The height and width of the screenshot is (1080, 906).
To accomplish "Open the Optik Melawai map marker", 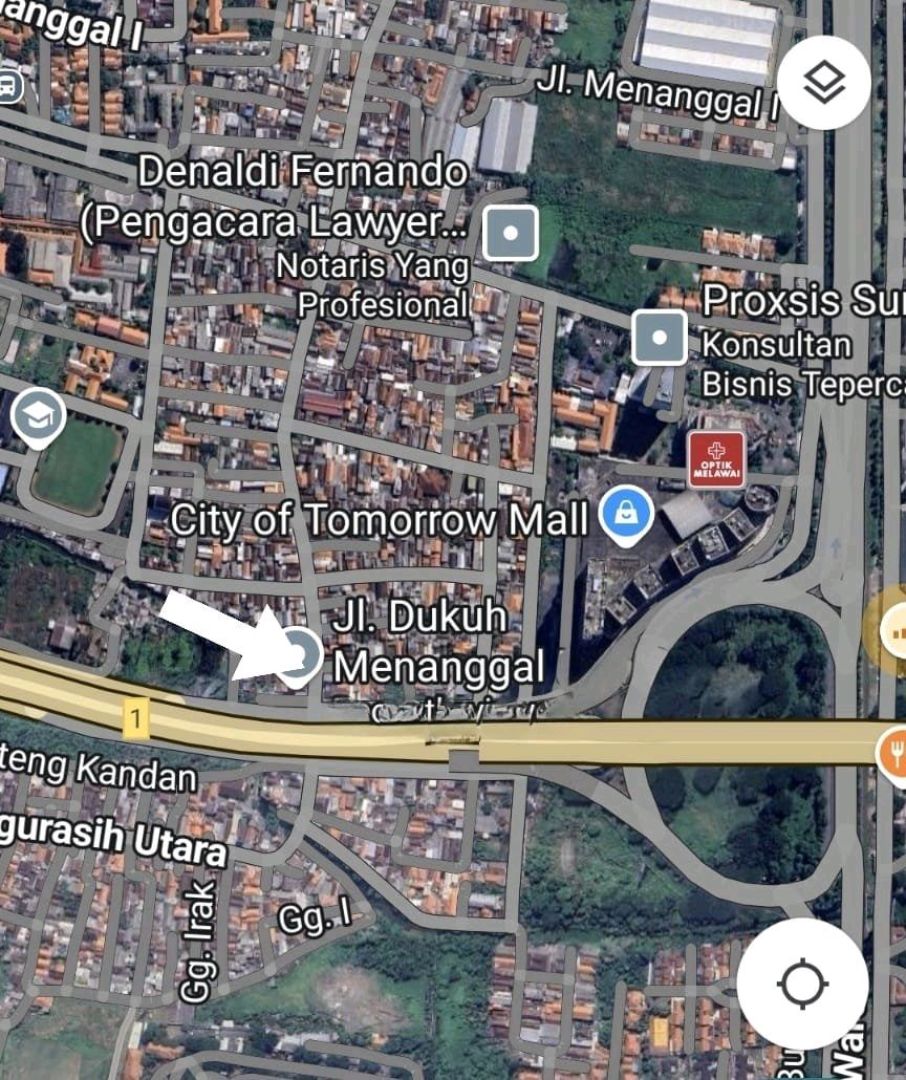I will 716,460.
